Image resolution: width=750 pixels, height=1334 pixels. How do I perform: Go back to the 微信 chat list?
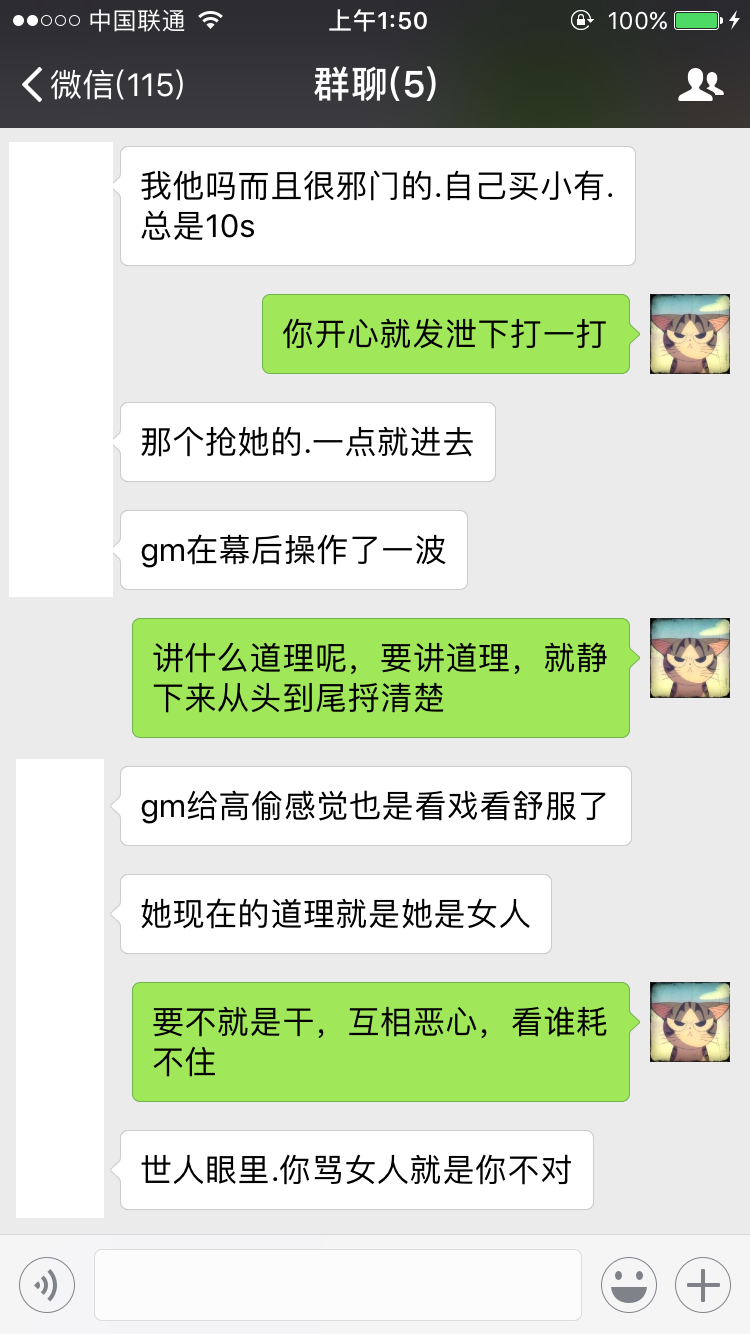103,85
